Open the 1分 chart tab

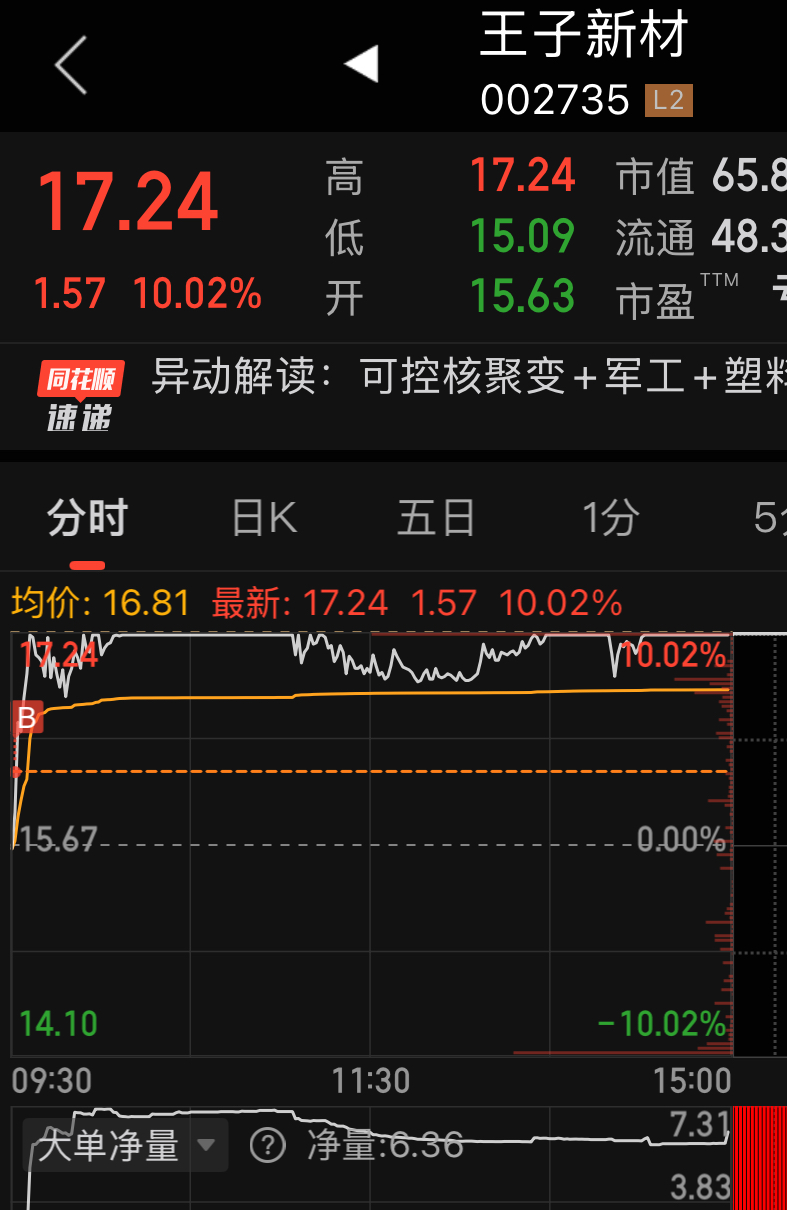pos(610,518)
